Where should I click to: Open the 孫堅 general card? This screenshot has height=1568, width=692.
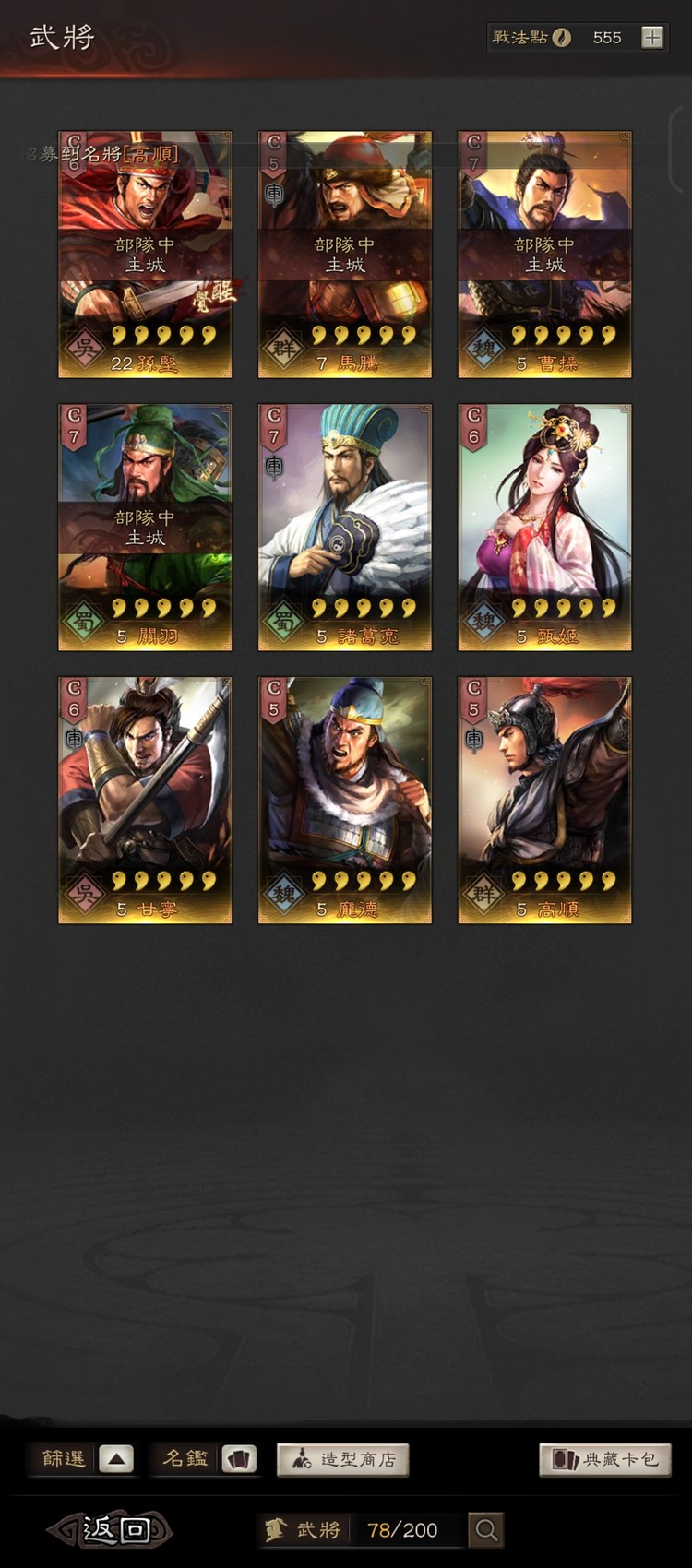(x=145, y=255)
